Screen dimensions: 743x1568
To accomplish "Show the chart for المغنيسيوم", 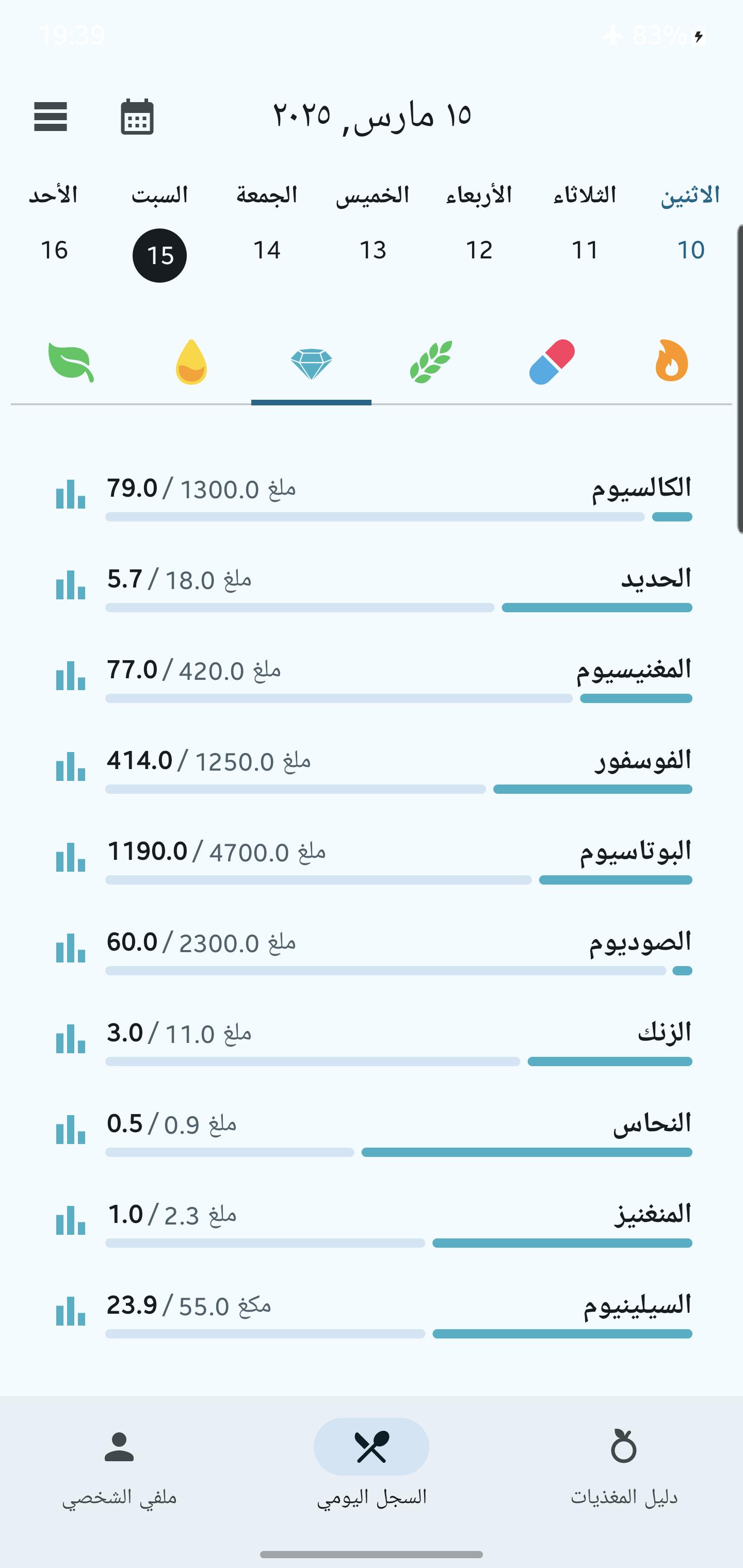I will pos(71,675).
